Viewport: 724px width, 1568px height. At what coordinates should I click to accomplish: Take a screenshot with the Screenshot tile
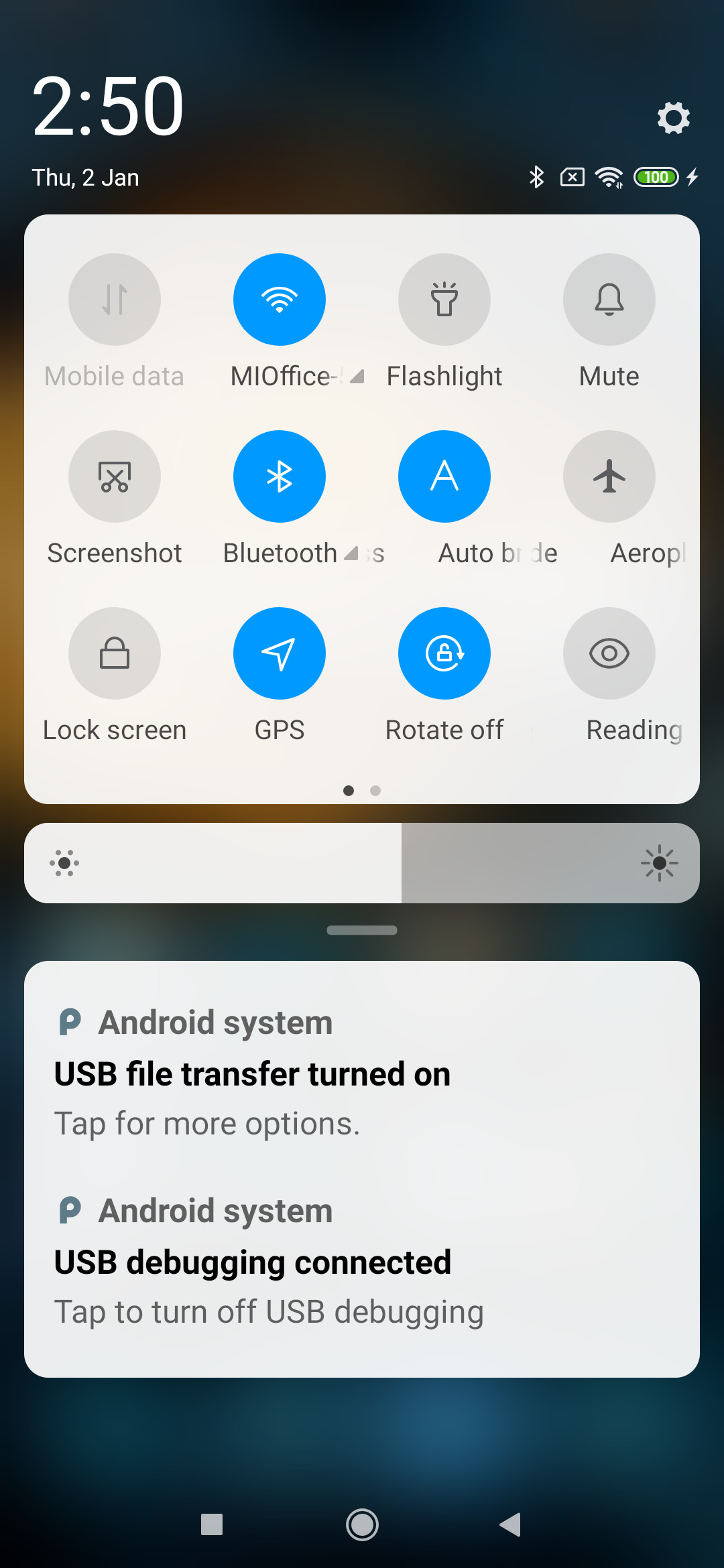(115, 476)
